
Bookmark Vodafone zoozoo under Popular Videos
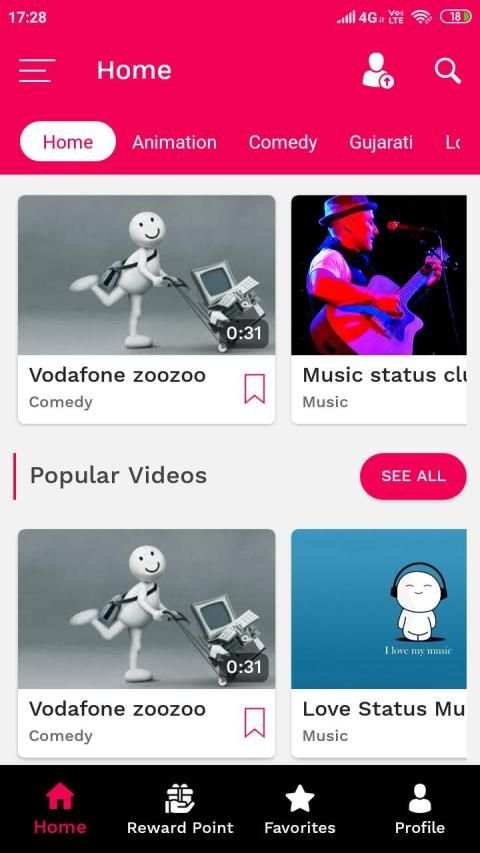pyautogui.click(x=254, y=722)
